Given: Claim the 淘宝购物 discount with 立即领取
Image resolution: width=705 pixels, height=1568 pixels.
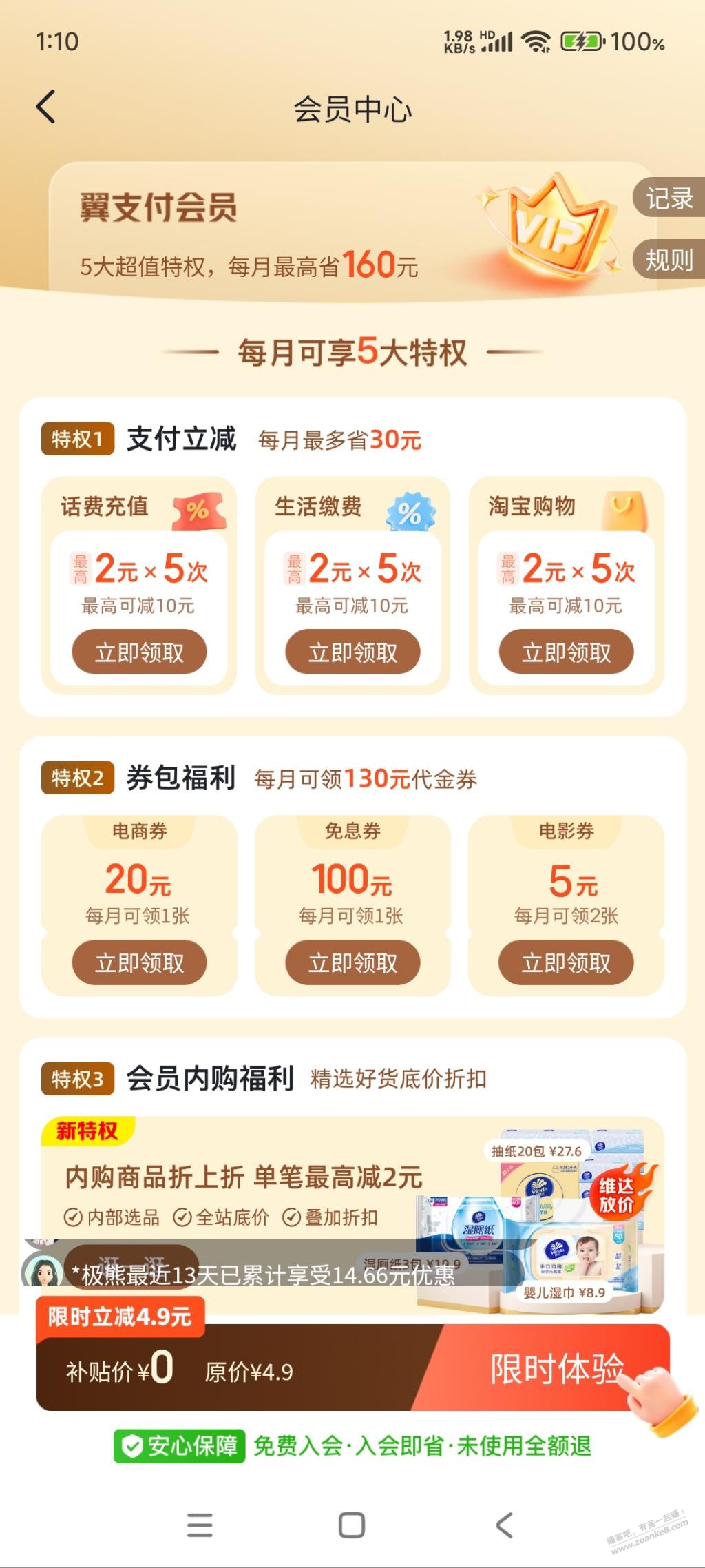Looking at the screenshot, I should [x=566, y=652].
